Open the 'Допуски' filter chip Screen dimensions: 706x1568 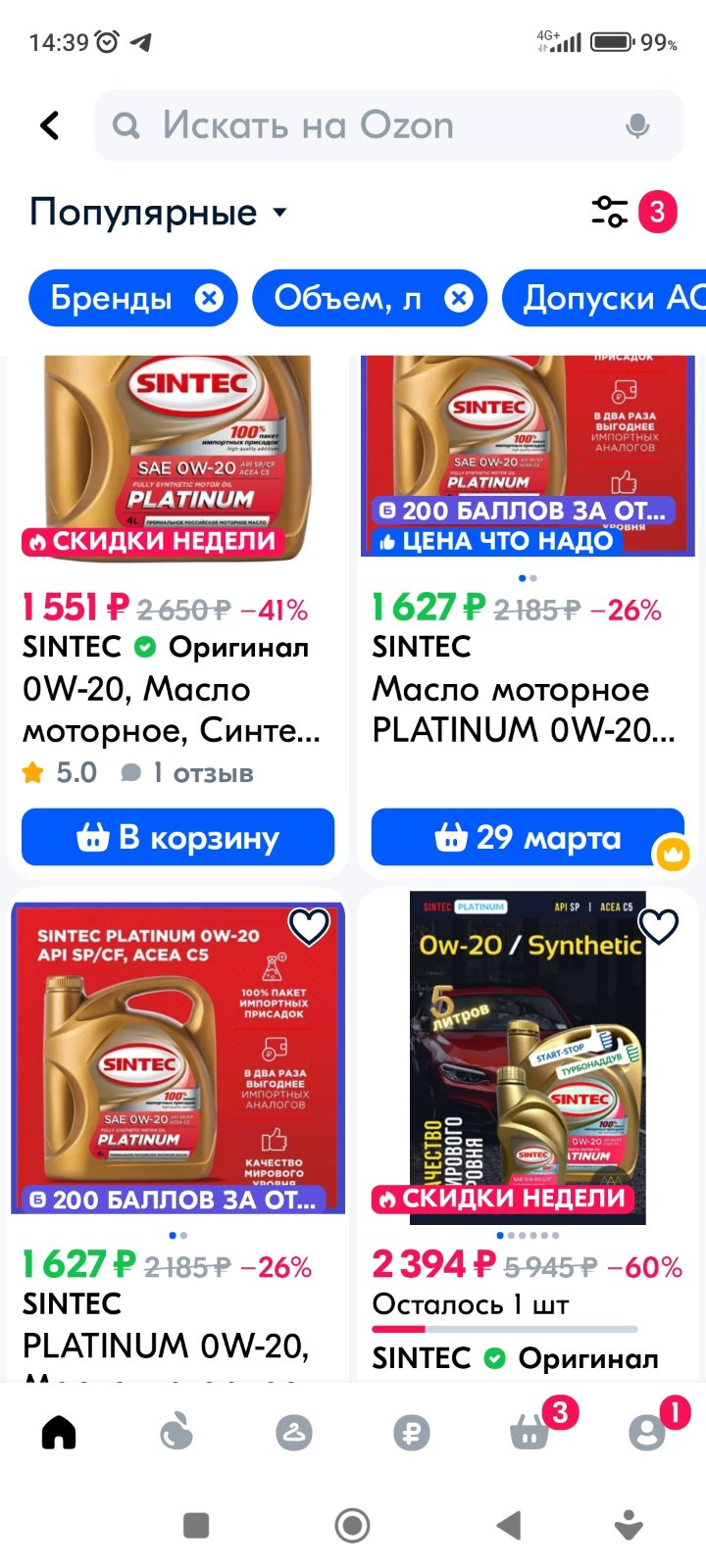point(604,298)
